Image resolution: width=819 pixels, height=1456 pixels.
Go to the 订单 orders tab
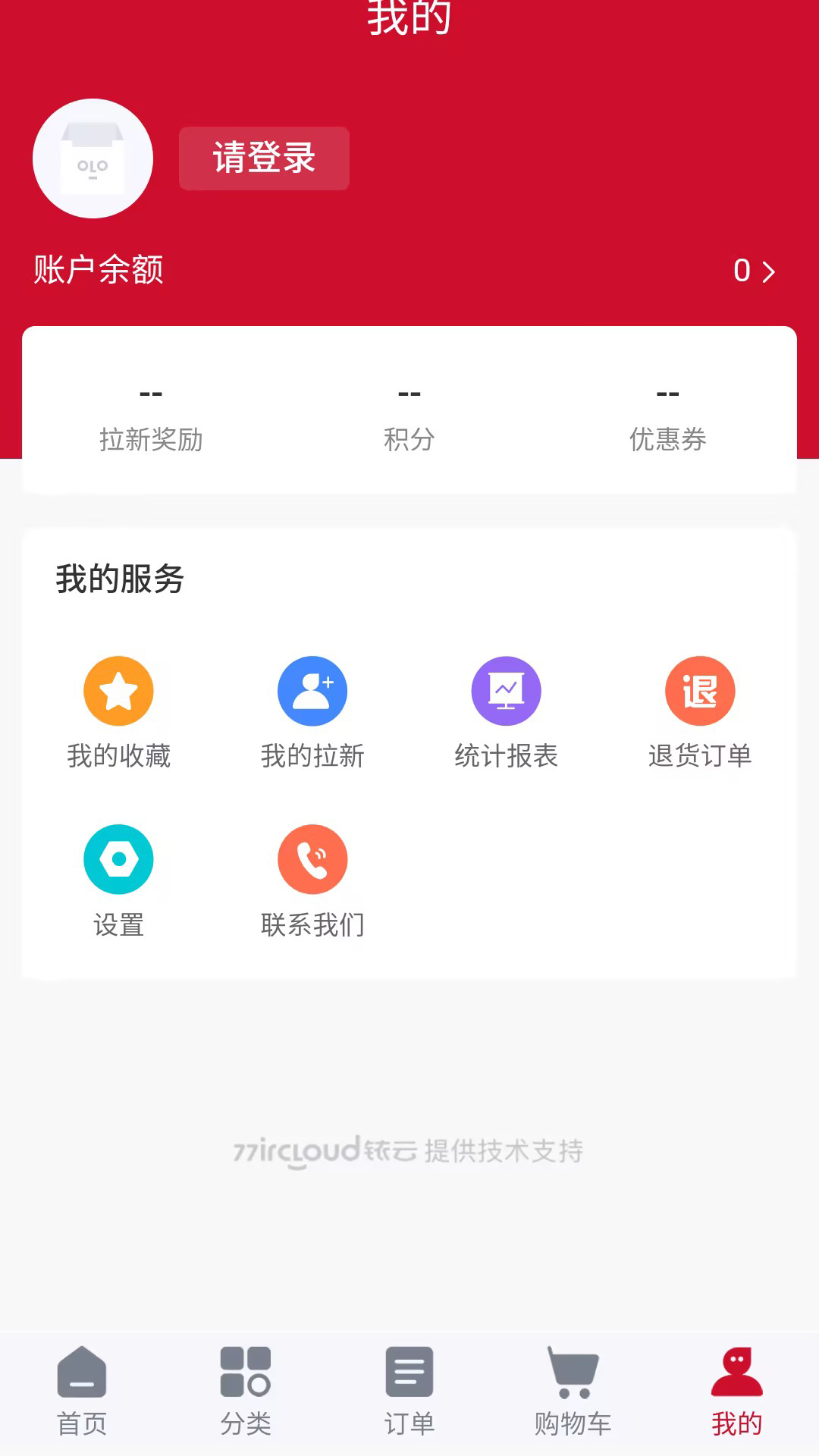pos(409,1392)
